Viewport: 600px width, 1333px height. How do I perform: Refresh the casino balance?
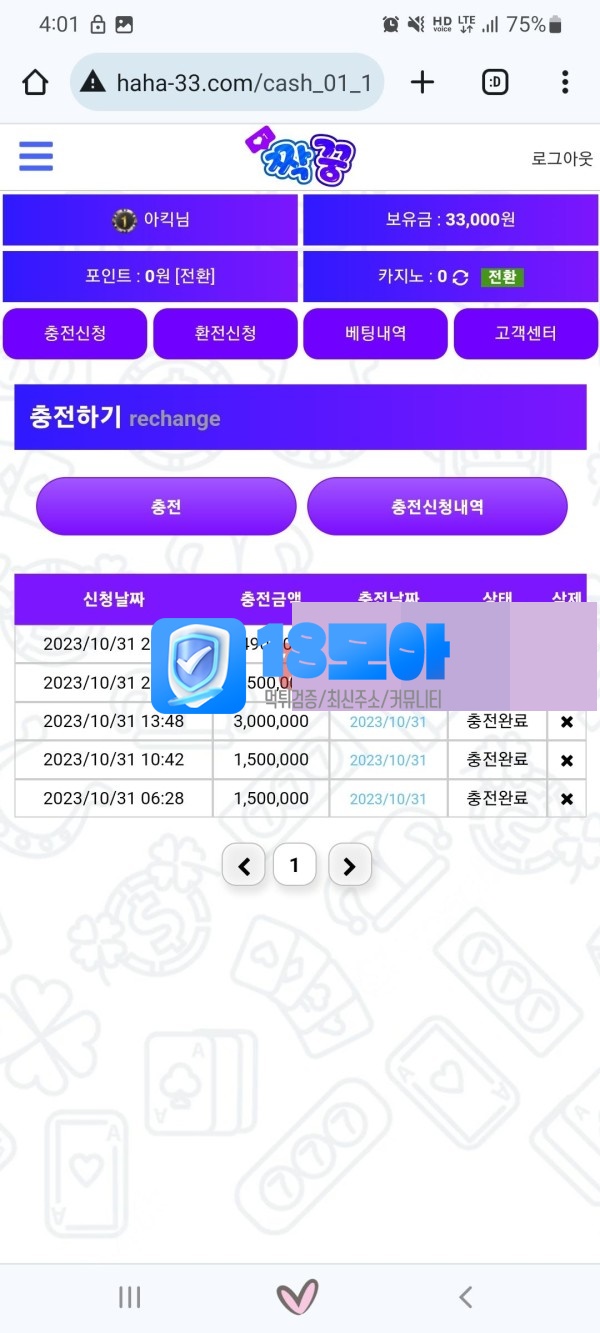(x=460, y=277)
